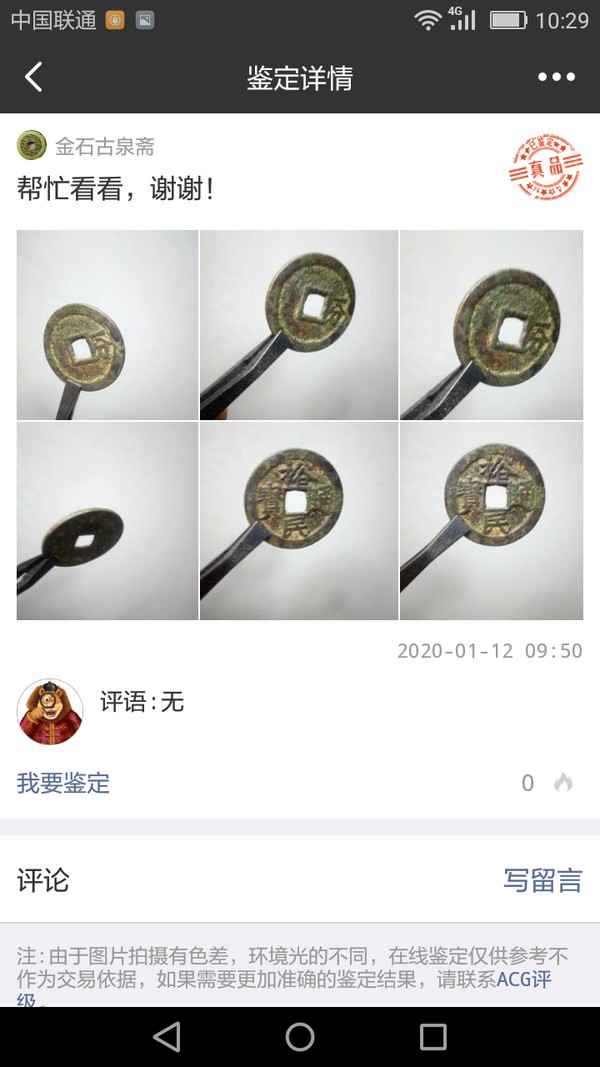Screen dimensions: 600x1067
Task: Go back using the header arrow
Action: tap(34, 77)
